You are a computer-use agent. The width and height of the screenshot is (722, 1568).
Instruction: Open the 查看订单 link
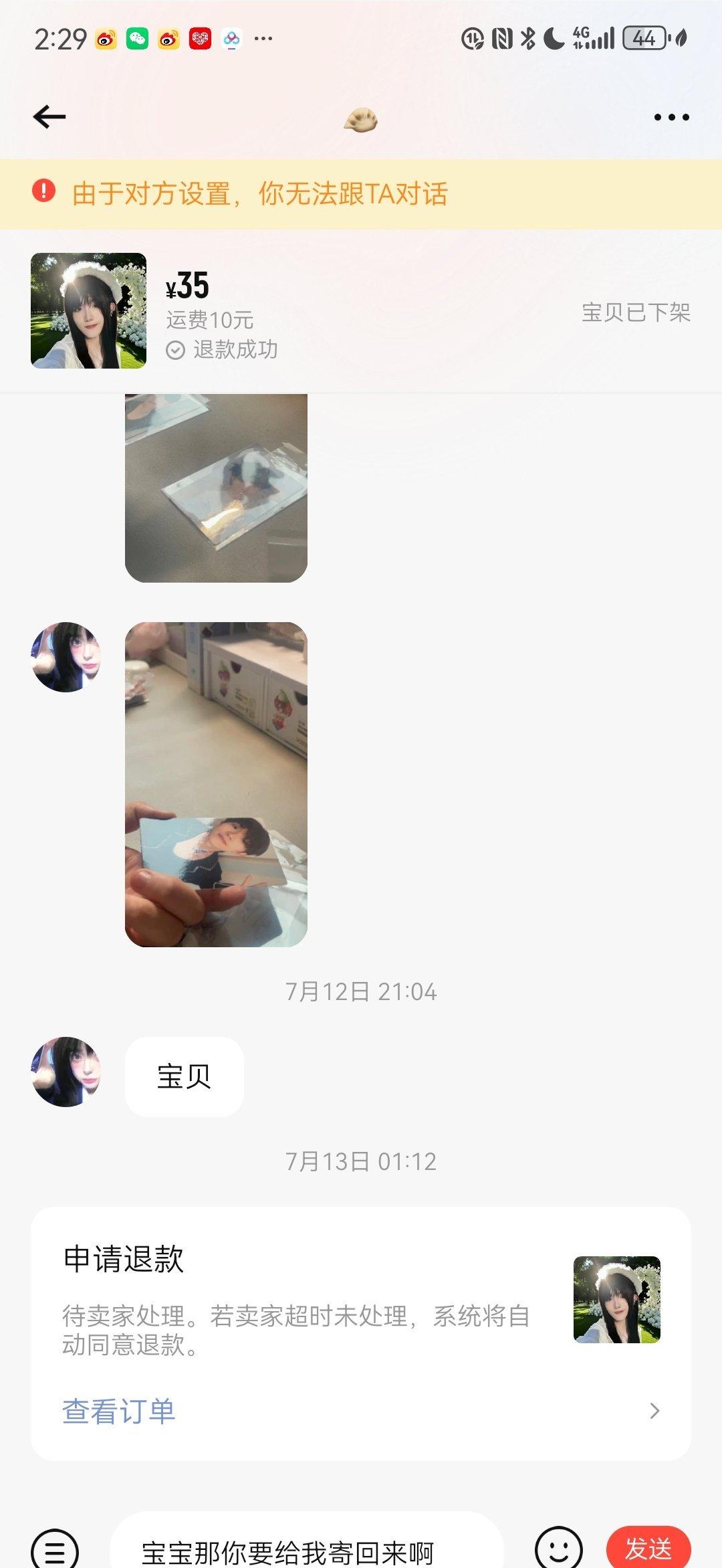point(119,1411)
